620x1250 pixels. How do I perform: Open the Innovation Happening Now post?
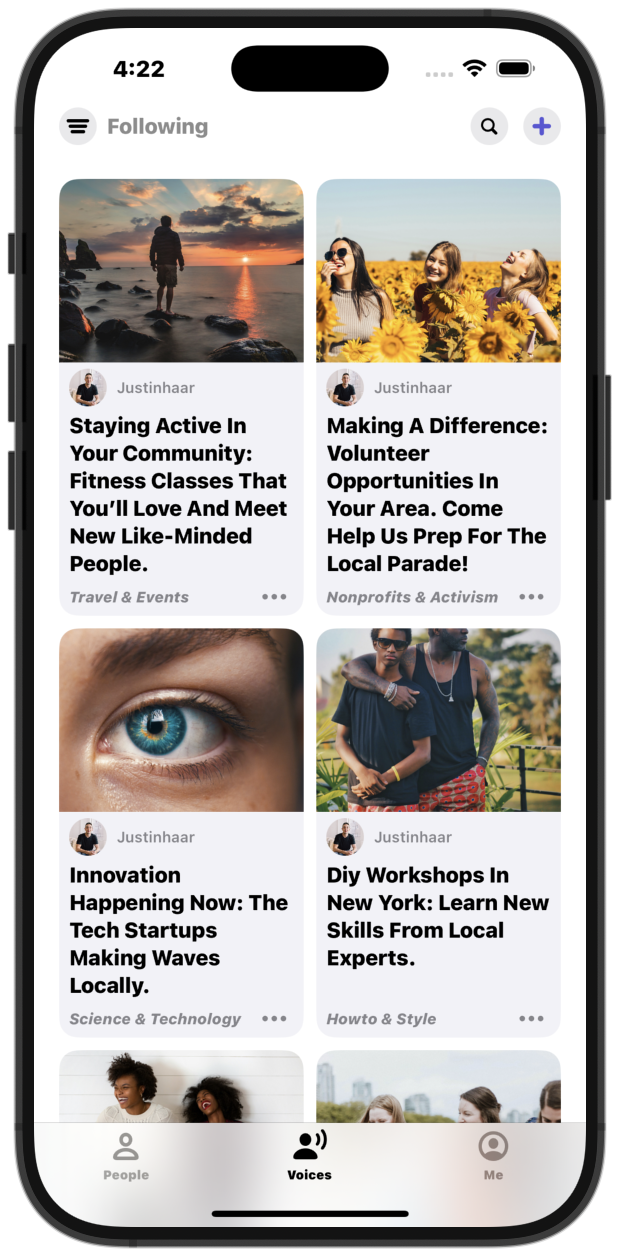(x=180, y=929)
